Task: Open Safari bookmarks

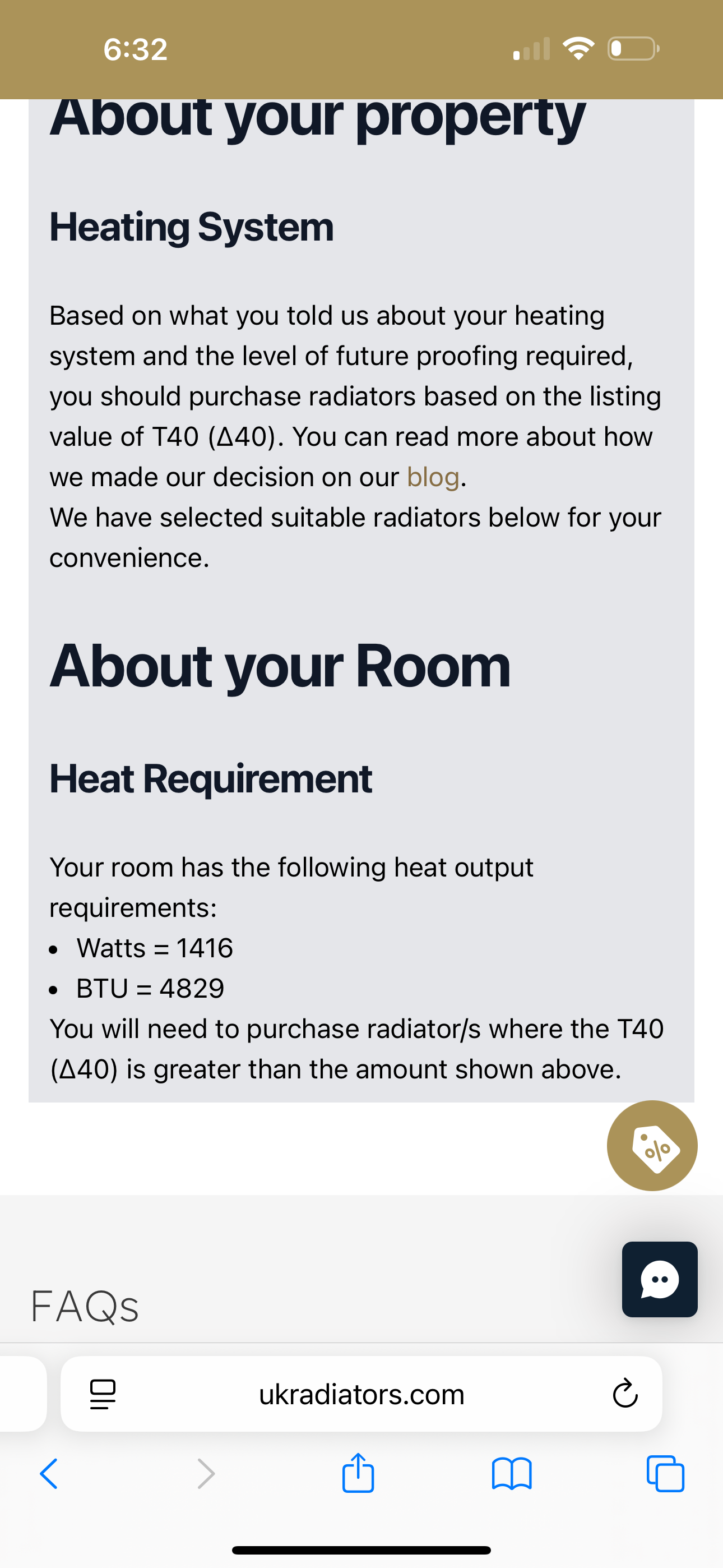Action: 512,1474
